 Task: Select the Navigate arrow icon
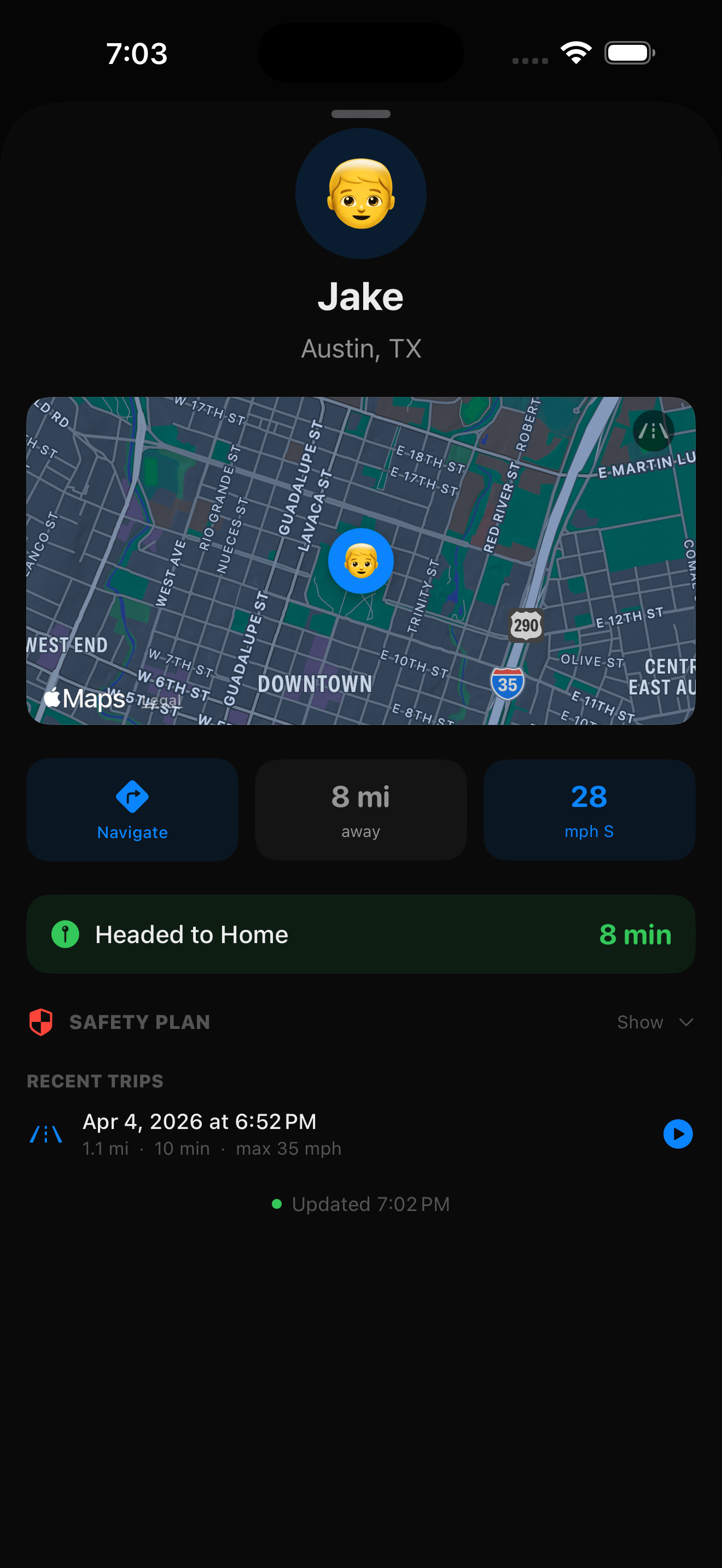[x=132, y=797]
